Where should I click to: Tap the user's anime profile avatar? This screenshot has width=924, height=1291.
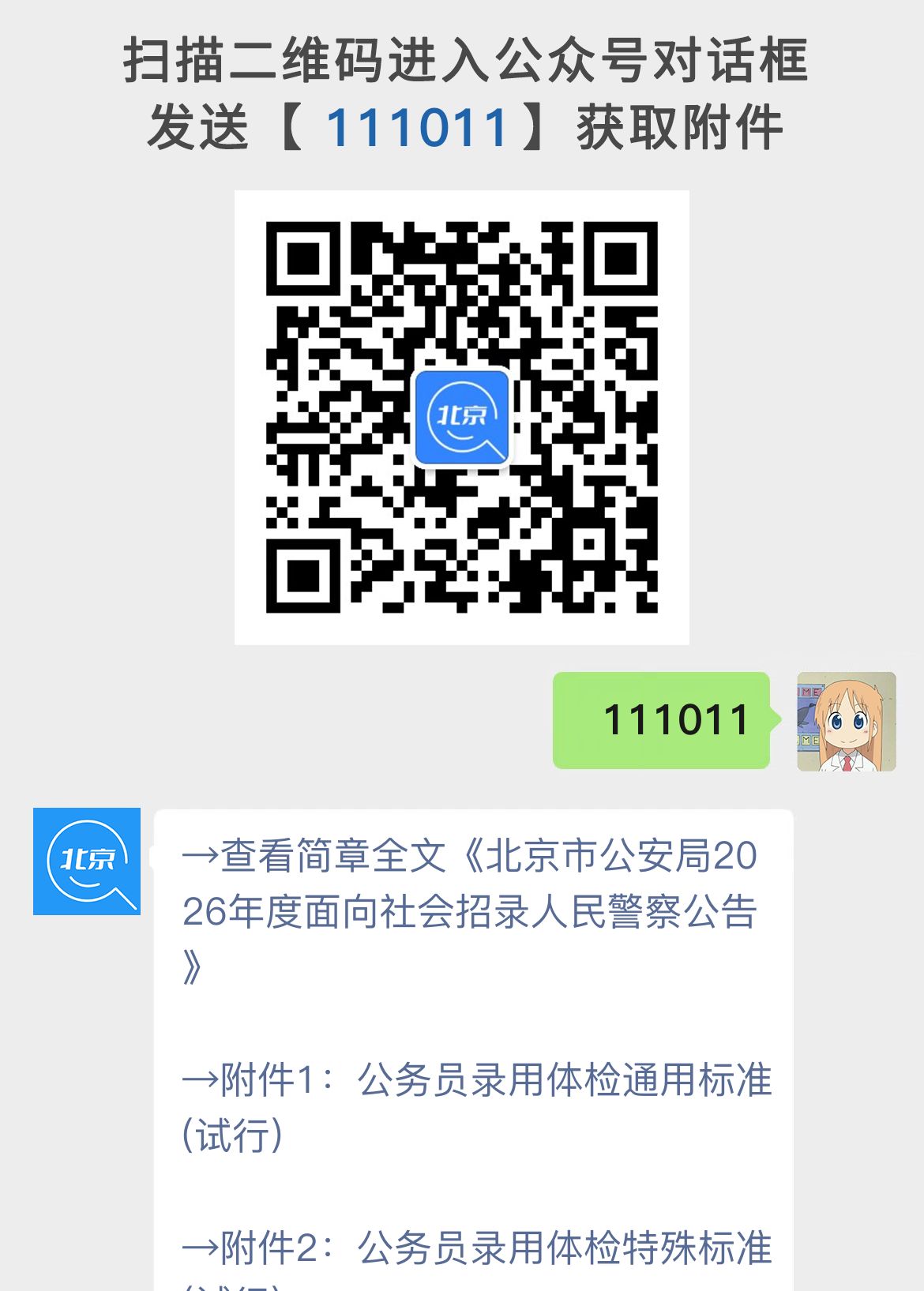pyautogui.click(x=843, y=722)
